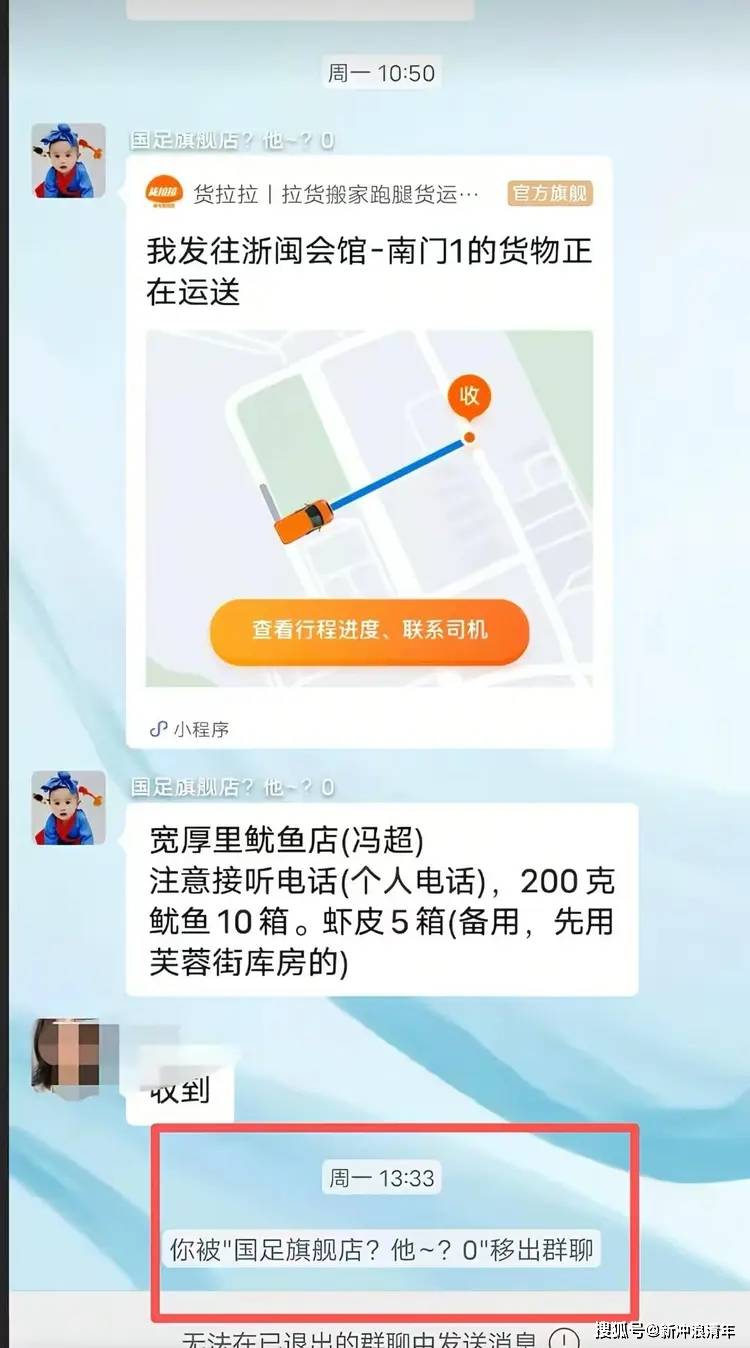Screen dimensions: 750x1348
Task: Tap 查看行程进度、联系司机 button
Action: pos(369,630)
